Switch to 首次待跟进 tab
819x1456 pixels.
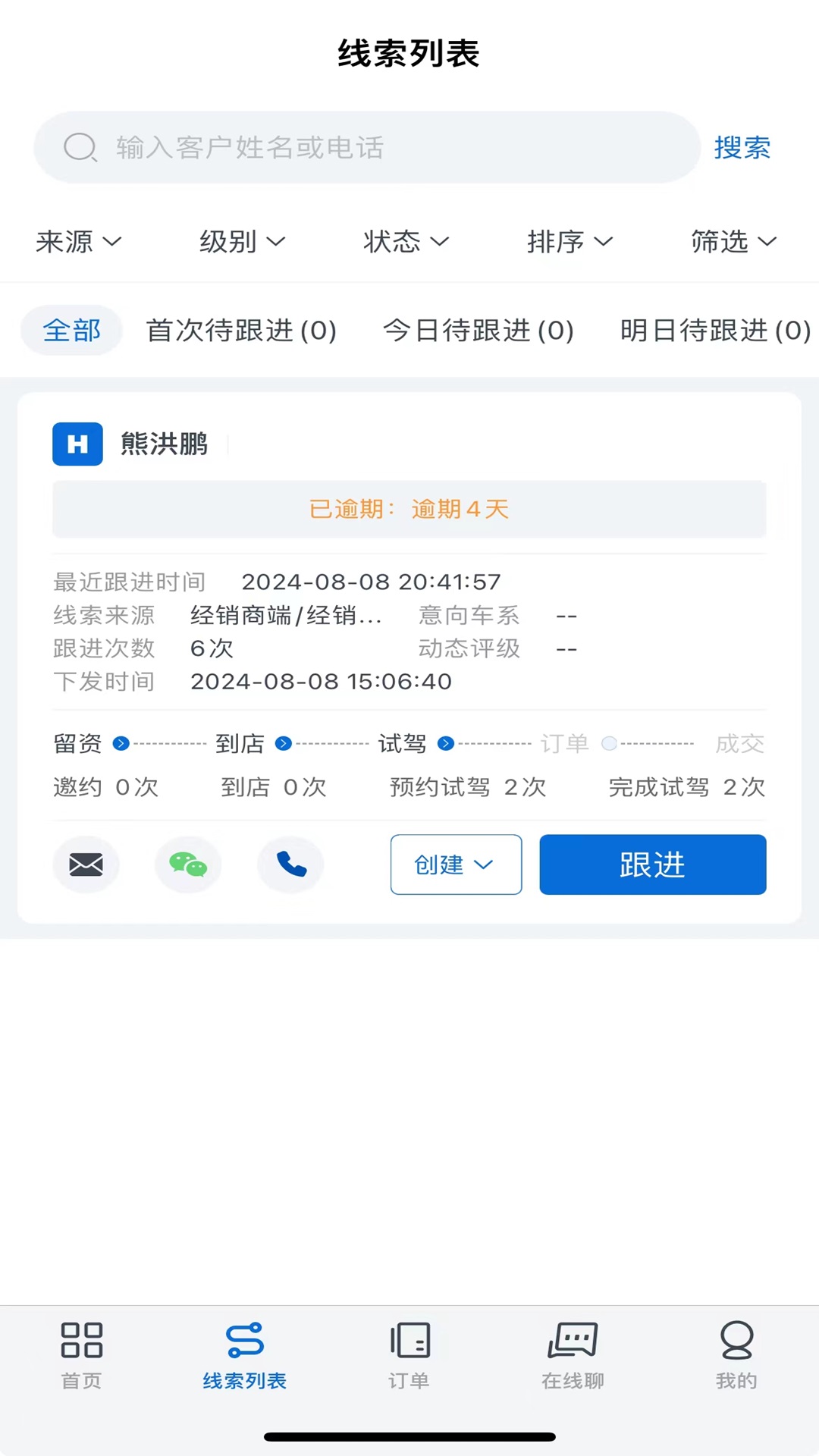(241, 330)
